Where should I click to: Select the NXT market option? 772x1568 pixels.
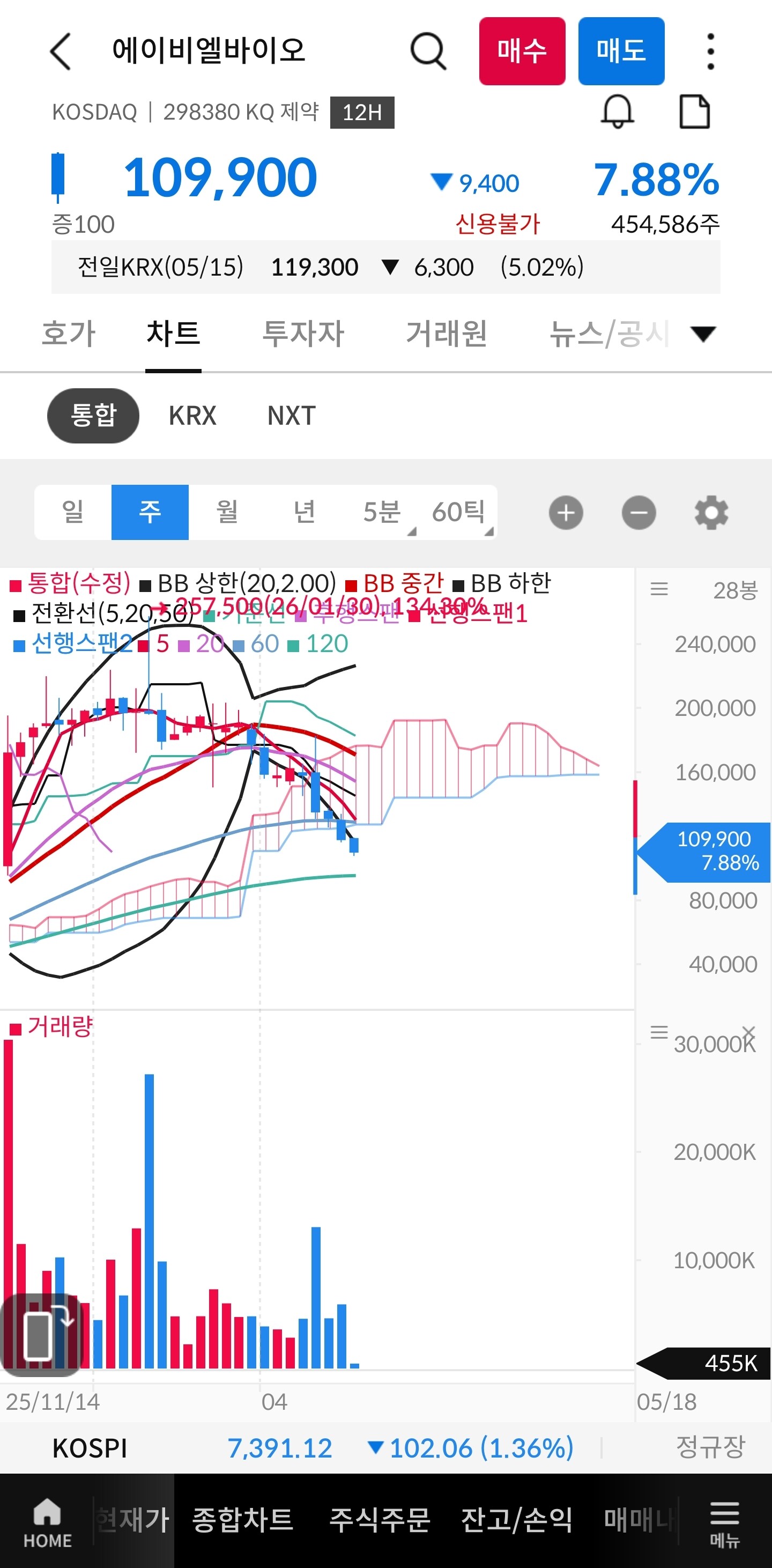click(292, 416)
